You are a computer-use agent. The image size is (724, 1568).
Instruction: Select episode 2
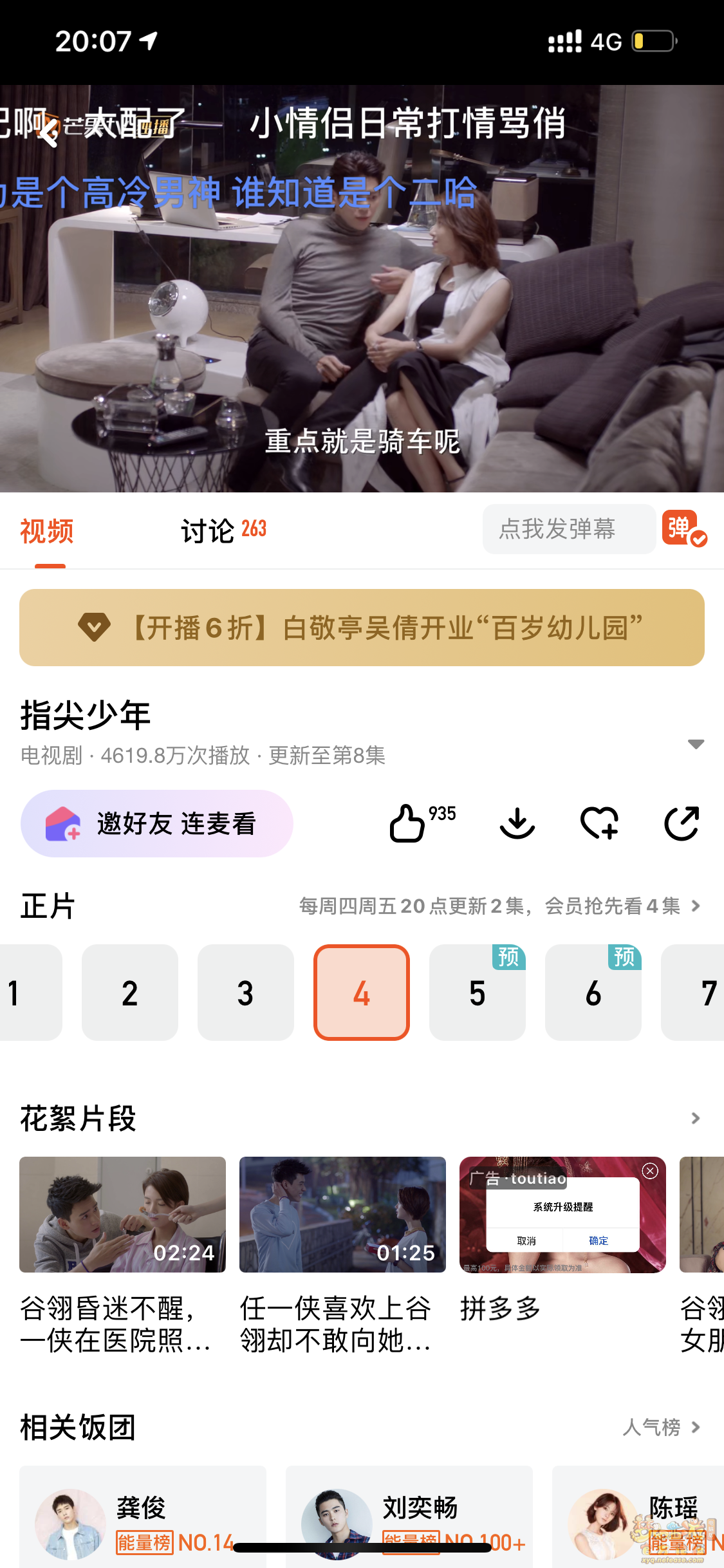pos(129,993)
